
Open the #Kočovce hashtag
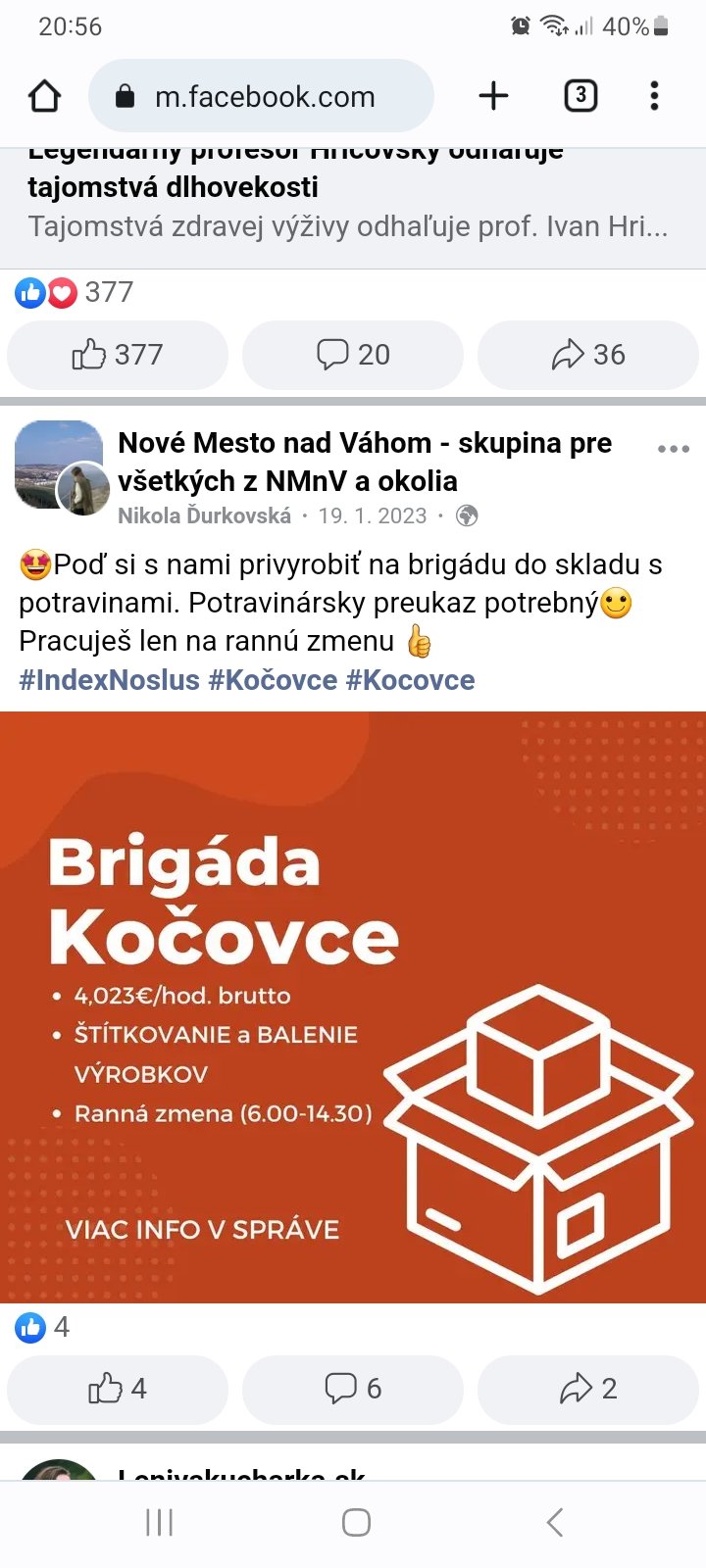pos(273,680)
